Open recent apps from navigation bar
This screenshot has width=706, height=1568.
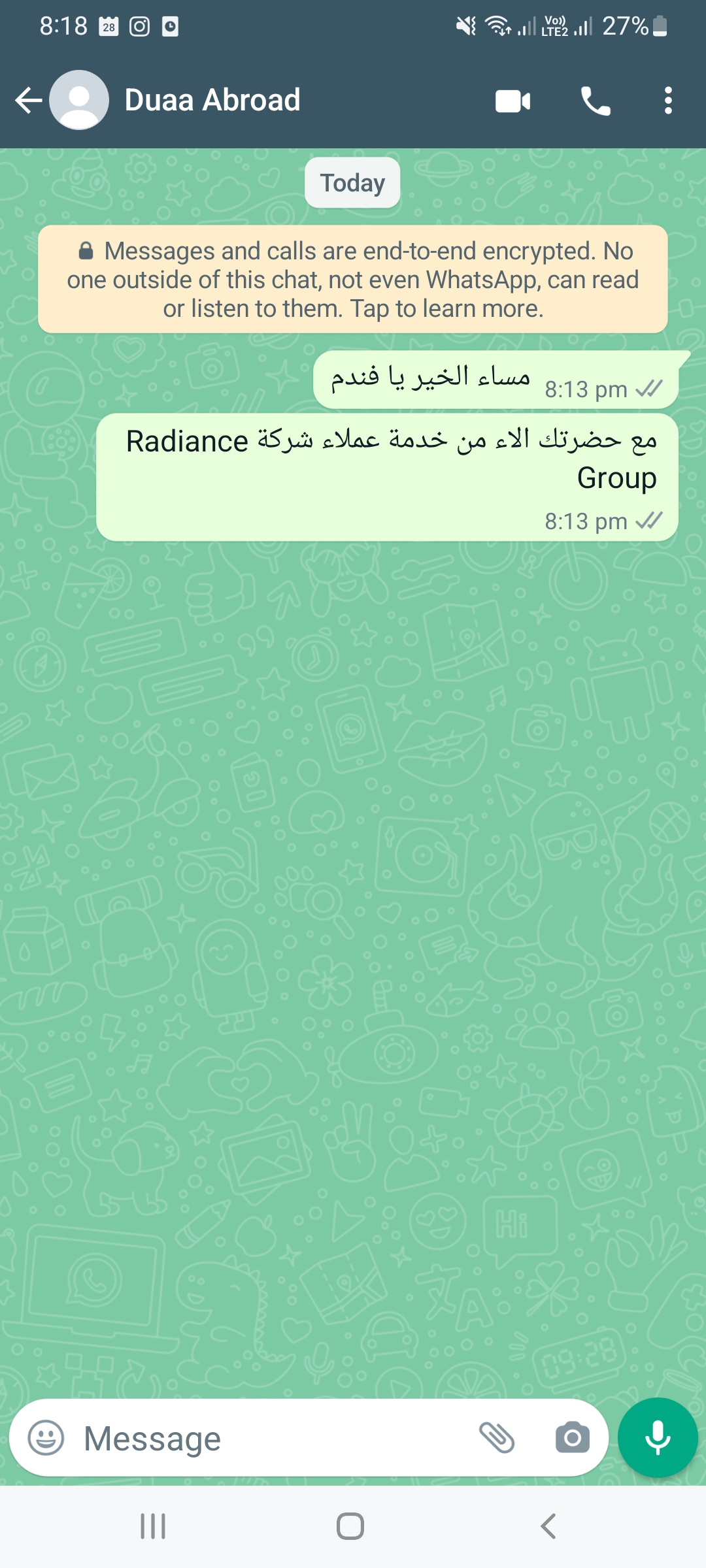pos(153,1526)
